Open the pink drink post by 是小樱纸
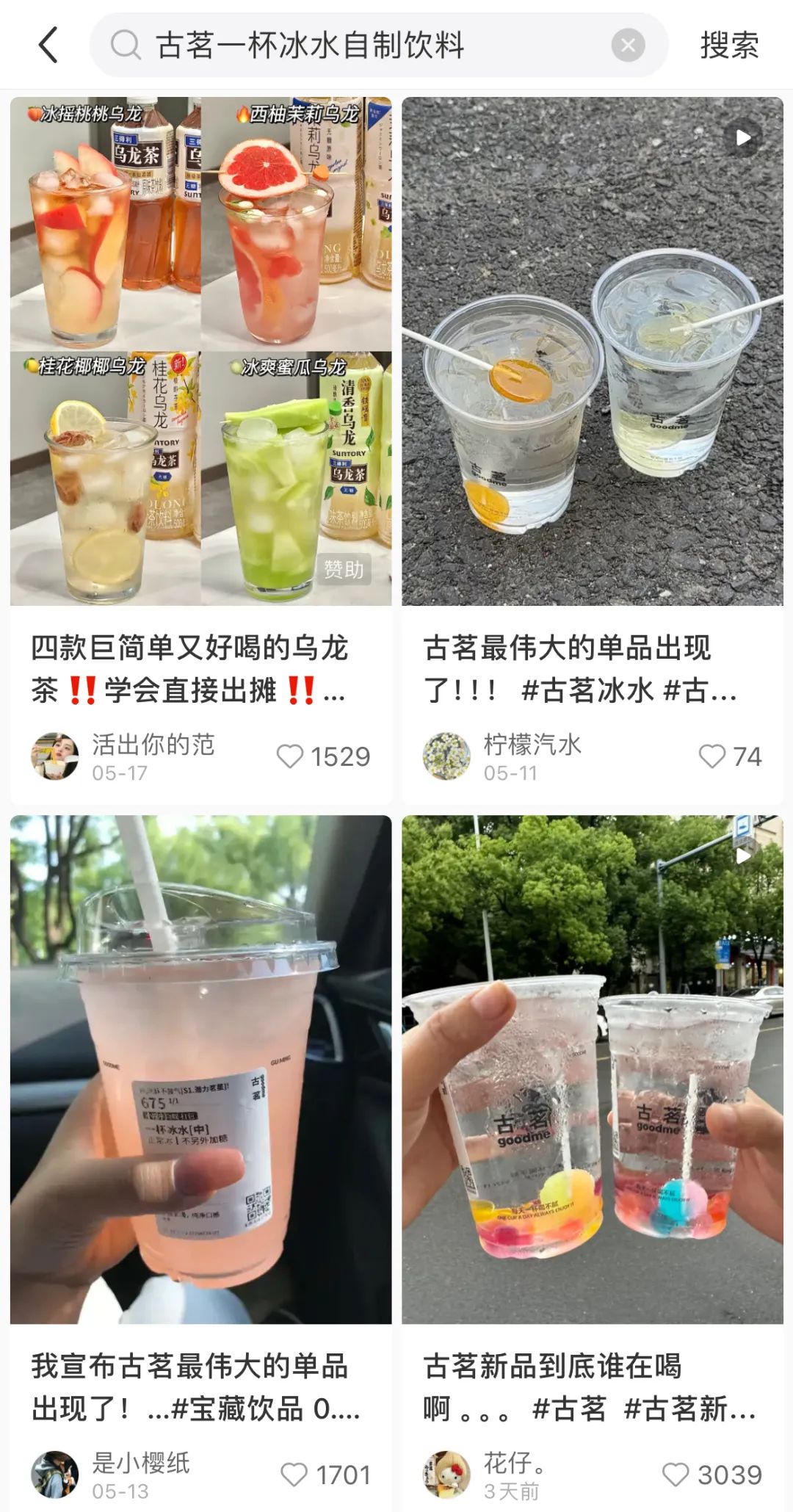 200,1069
